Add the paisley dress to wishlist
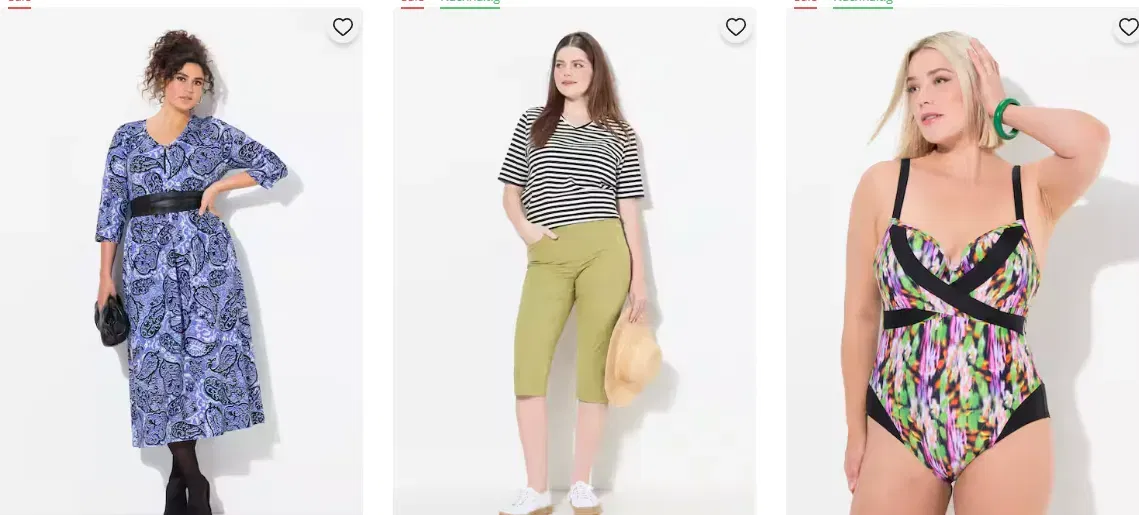The height and width of the screenshot is (515, 1139). tap(342, 27)
